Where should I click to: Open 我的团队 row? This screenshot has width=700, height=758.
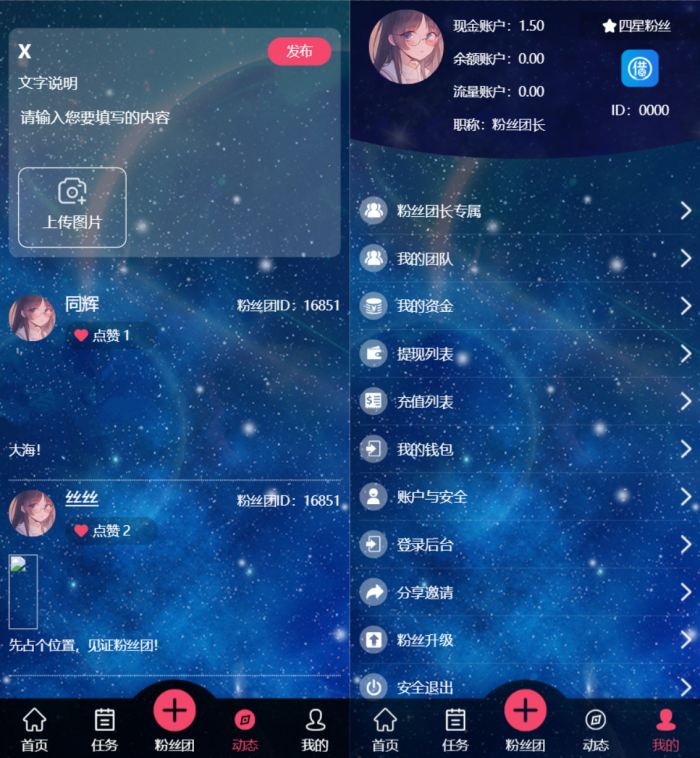click(525, 259)
